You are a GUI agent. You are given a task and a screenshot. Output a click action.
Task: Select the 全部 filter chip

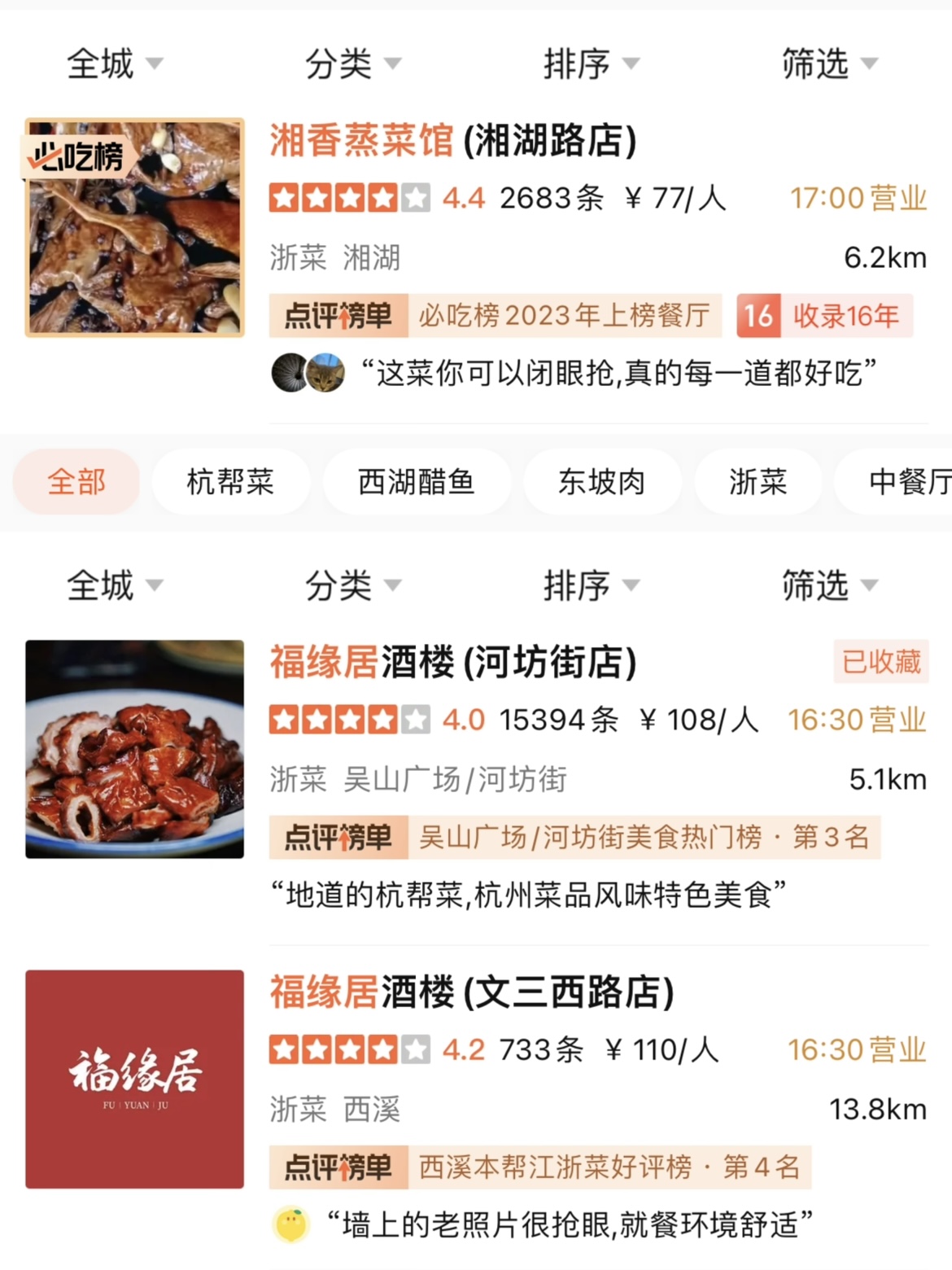pos(76,482)
